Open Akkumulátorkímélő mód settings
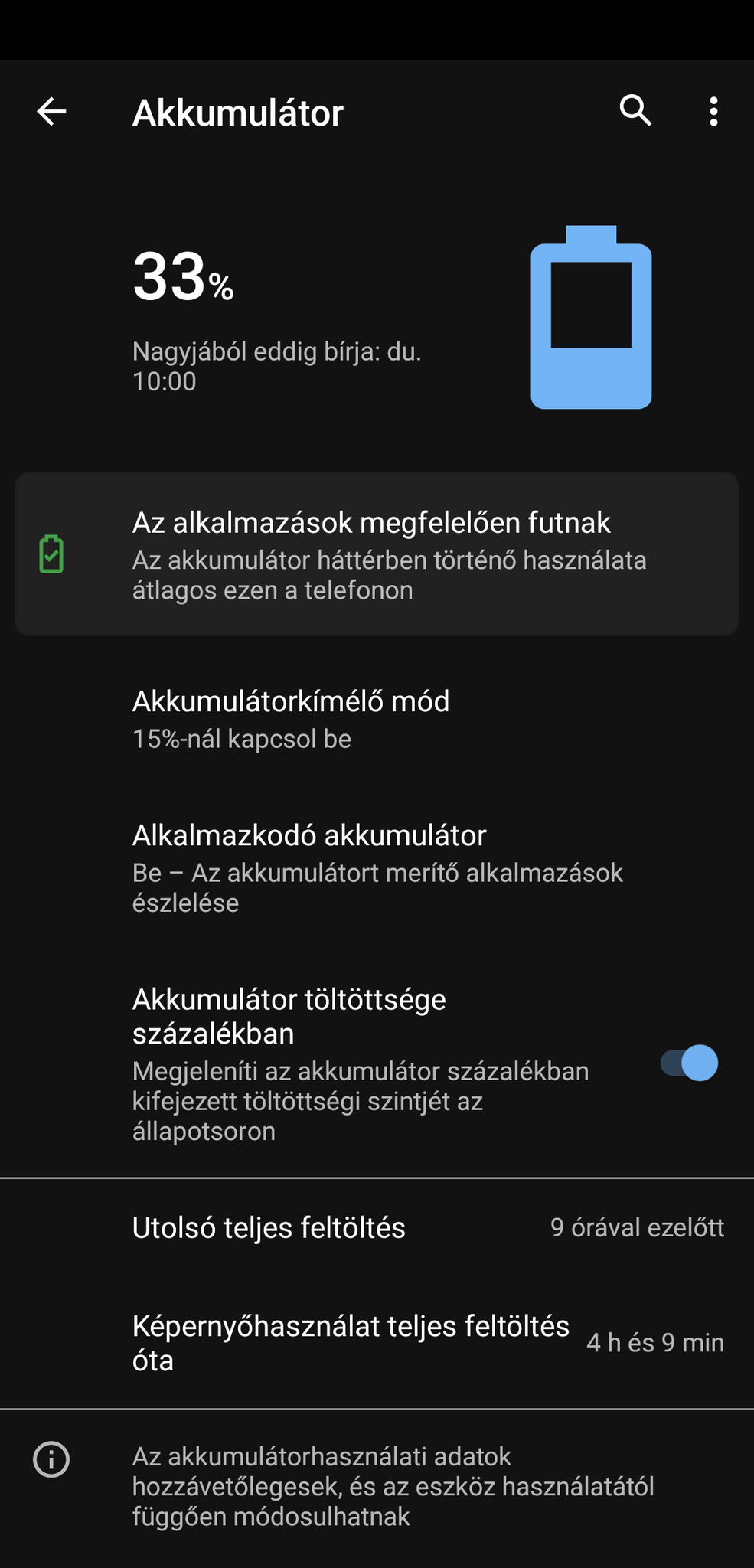Screen dimensions: 754x1568 click(x=377, y=719)
